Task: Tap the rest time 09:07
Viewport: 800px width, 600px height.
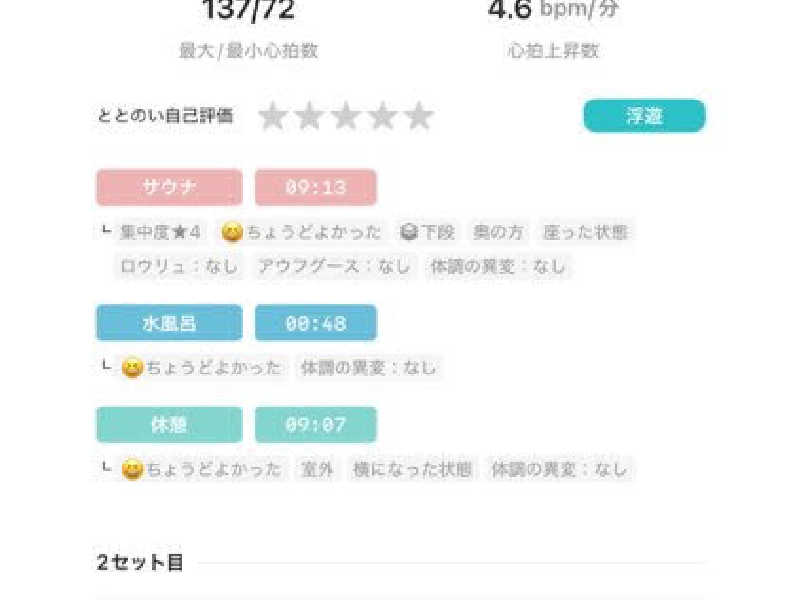Action: 315,424
